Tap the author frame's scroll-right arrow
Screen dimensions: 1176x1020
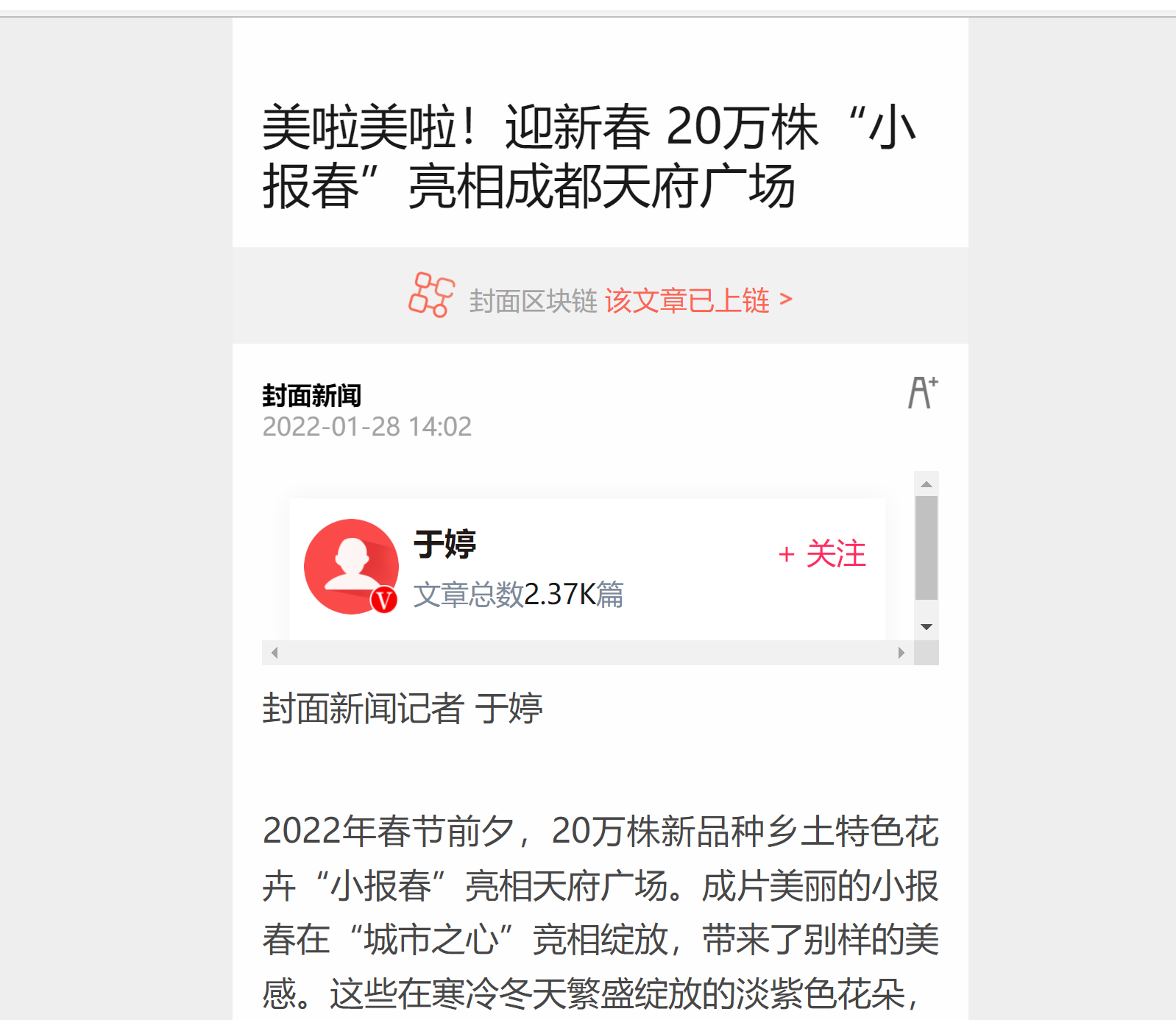tap(901, 653)
